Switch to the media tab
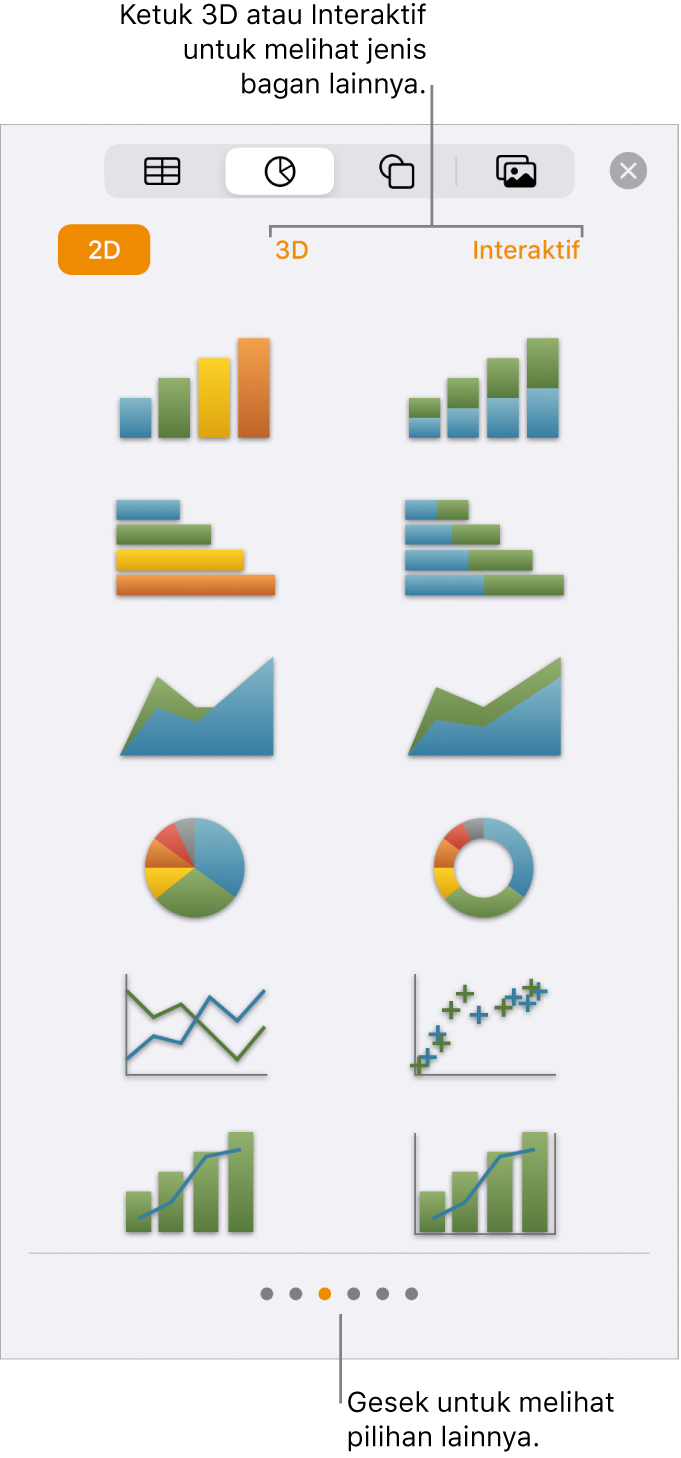The width and height of the screenshot is (681, 1458). point(516,172)
